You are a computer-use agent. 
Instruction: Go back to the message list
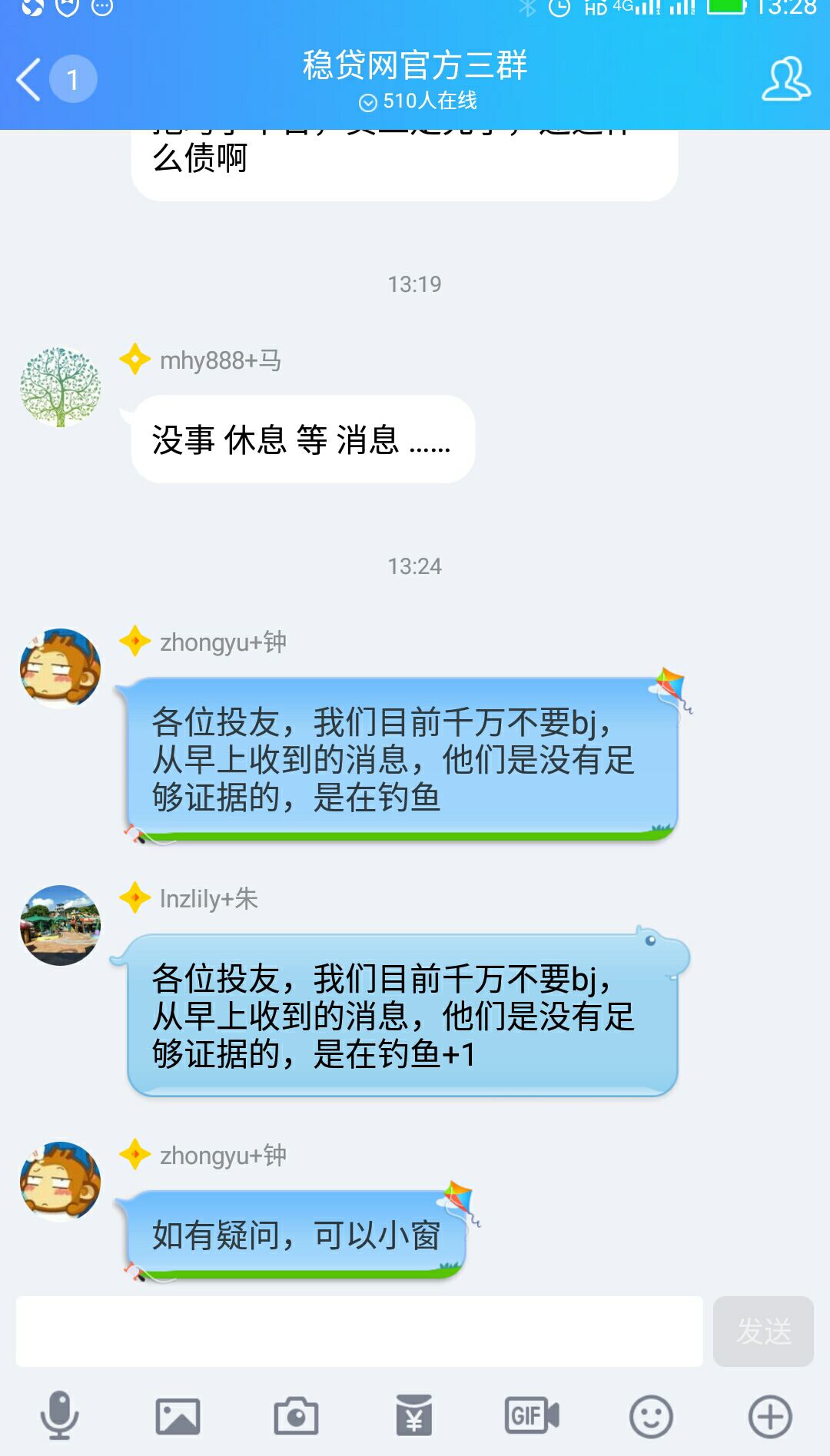(x=31, y=79)
